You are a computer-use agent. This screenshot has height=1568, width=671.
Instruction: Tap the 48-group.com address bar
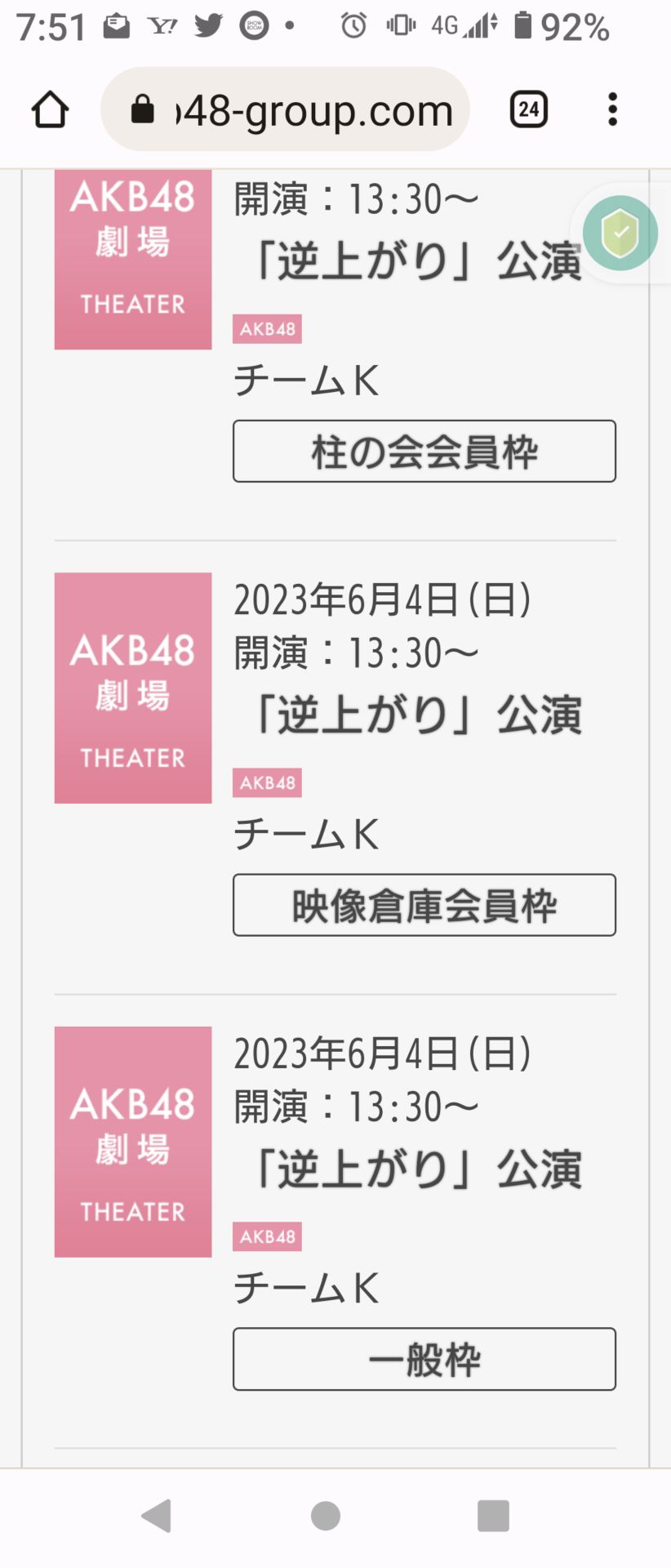(285, 109)
